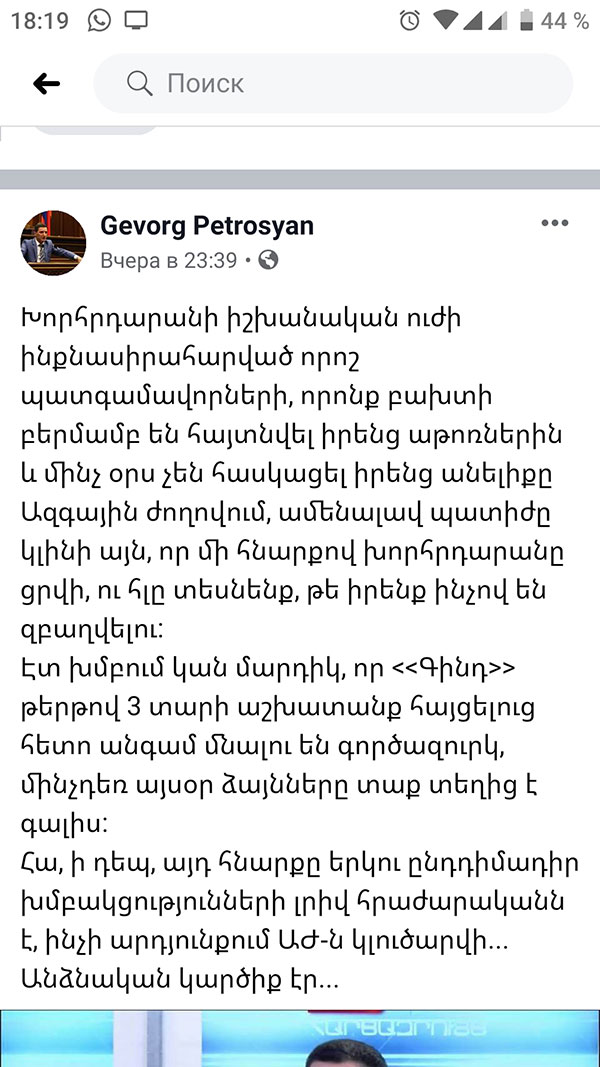Open the post's three-dot options menu
The width and height of the screenshot is (600, 1067).
click(554, 223)
